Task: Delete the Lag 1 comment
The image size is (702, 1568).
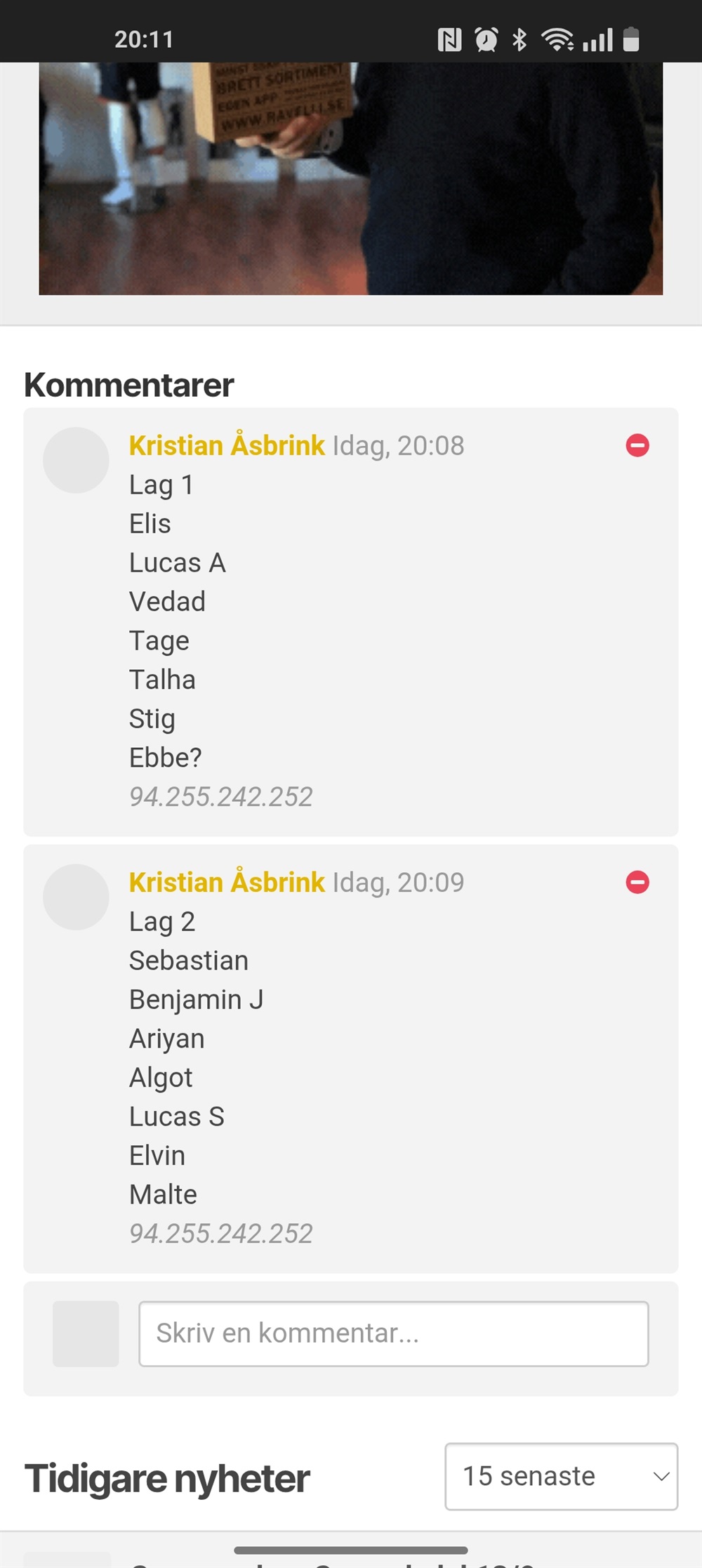Action: [x=637, y=445]
